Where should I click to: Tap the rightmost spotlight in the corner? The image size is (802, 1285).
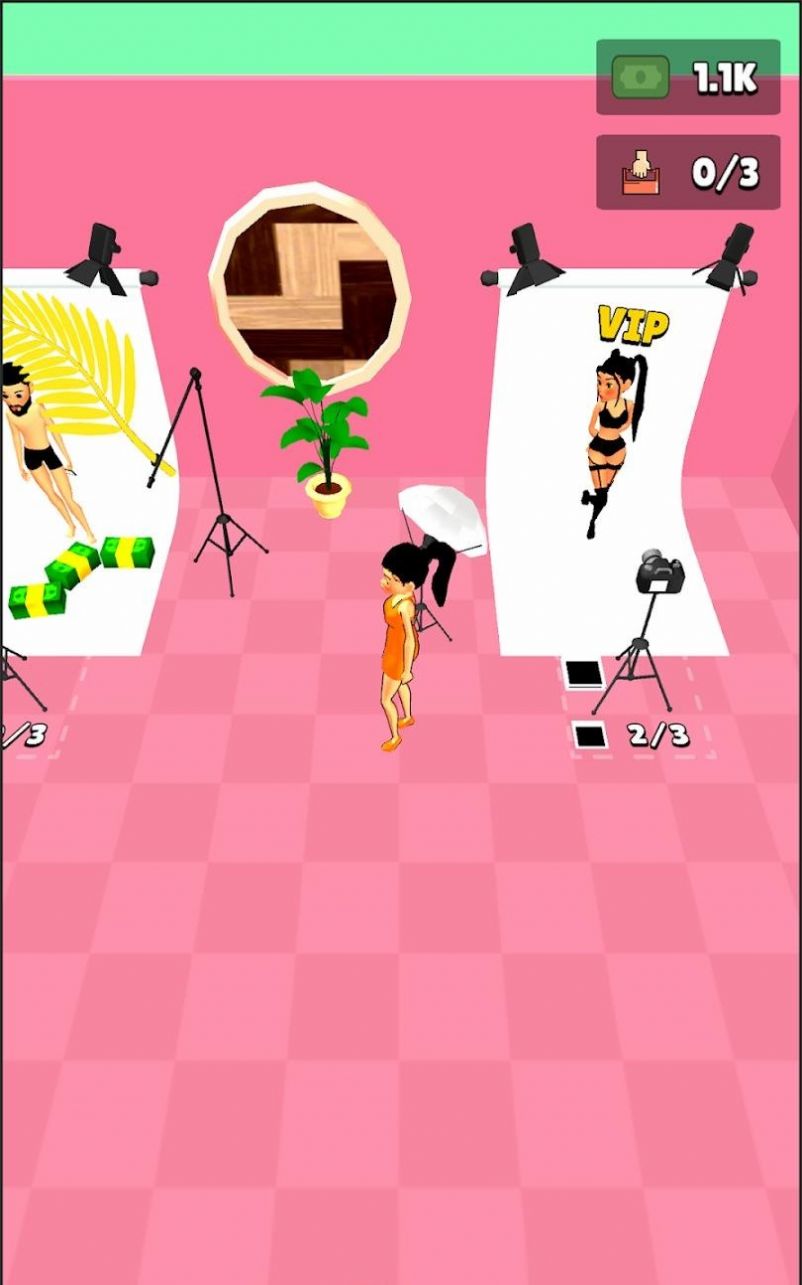click(x=737, y=244)
